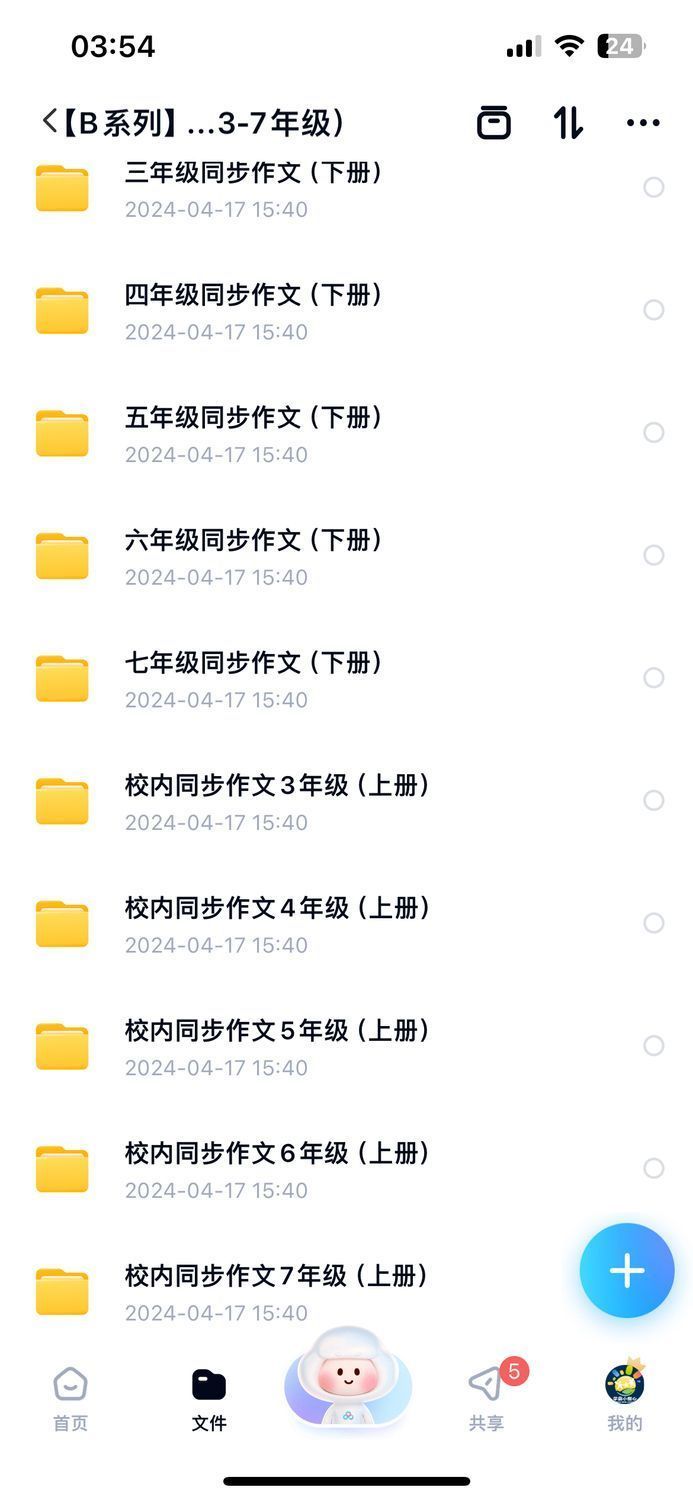
Task: Open the sort order options
Action: (568, 122)
